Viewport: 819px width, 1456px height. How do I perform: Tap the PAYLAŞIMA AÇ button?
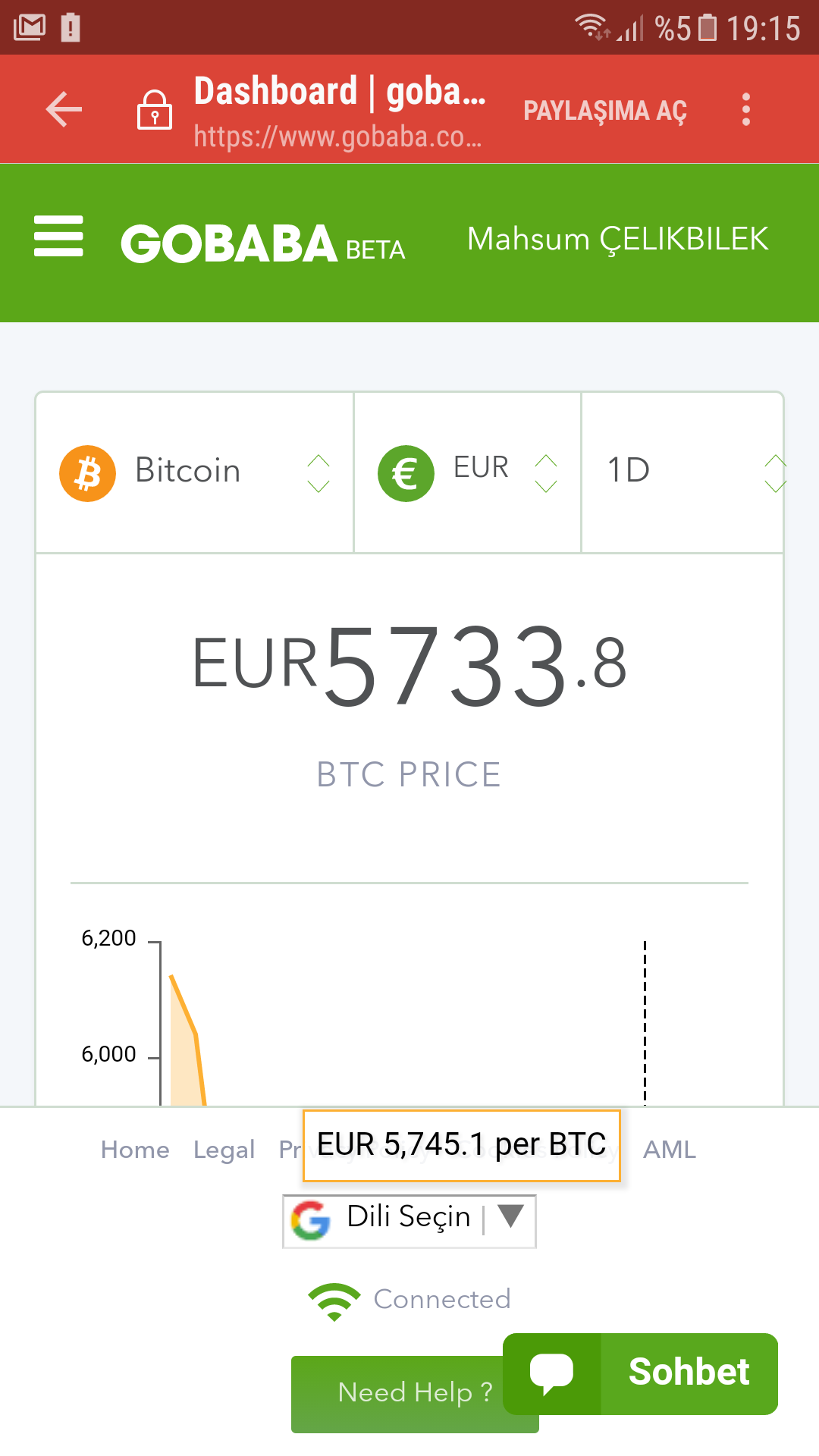[604, 111]
